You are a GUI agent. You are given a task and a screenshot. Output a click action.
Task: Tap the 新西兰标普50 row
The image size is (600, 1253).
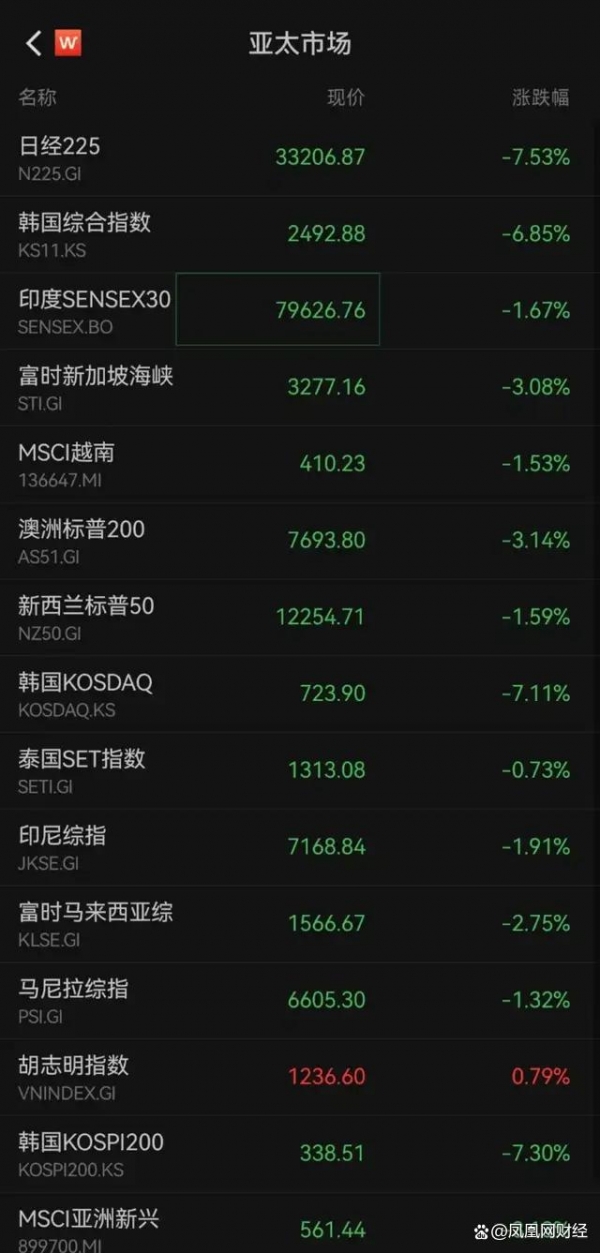pyautogui.click(x=300, y=617)
